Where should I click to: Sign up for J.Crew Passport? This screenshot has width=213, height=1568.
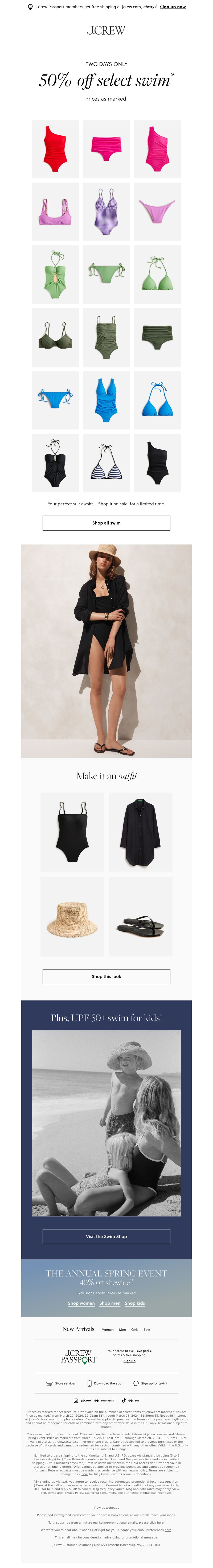(x=129, y=1361)
